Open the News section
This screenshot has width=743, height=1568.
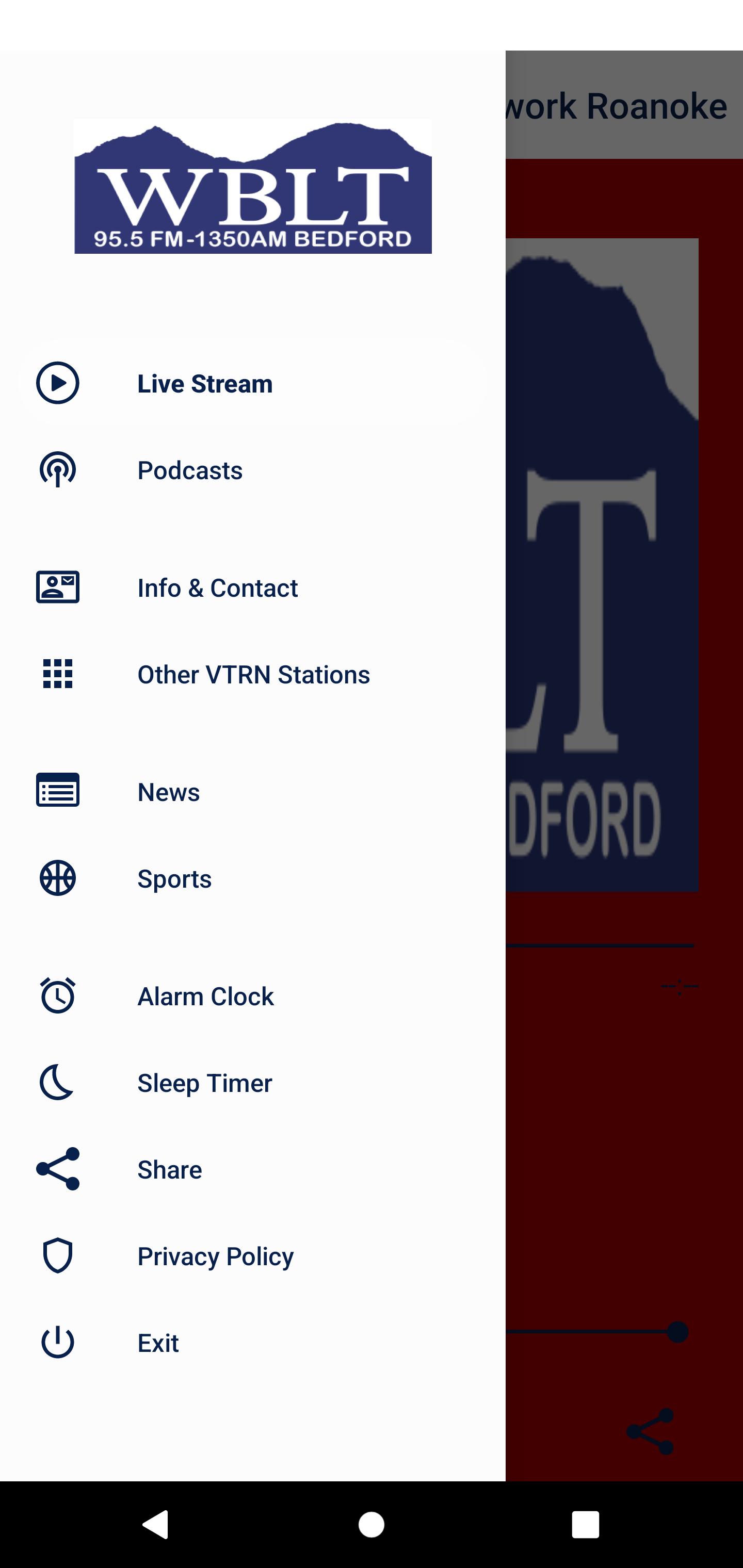pyautogui.click(x=253, y=792)
